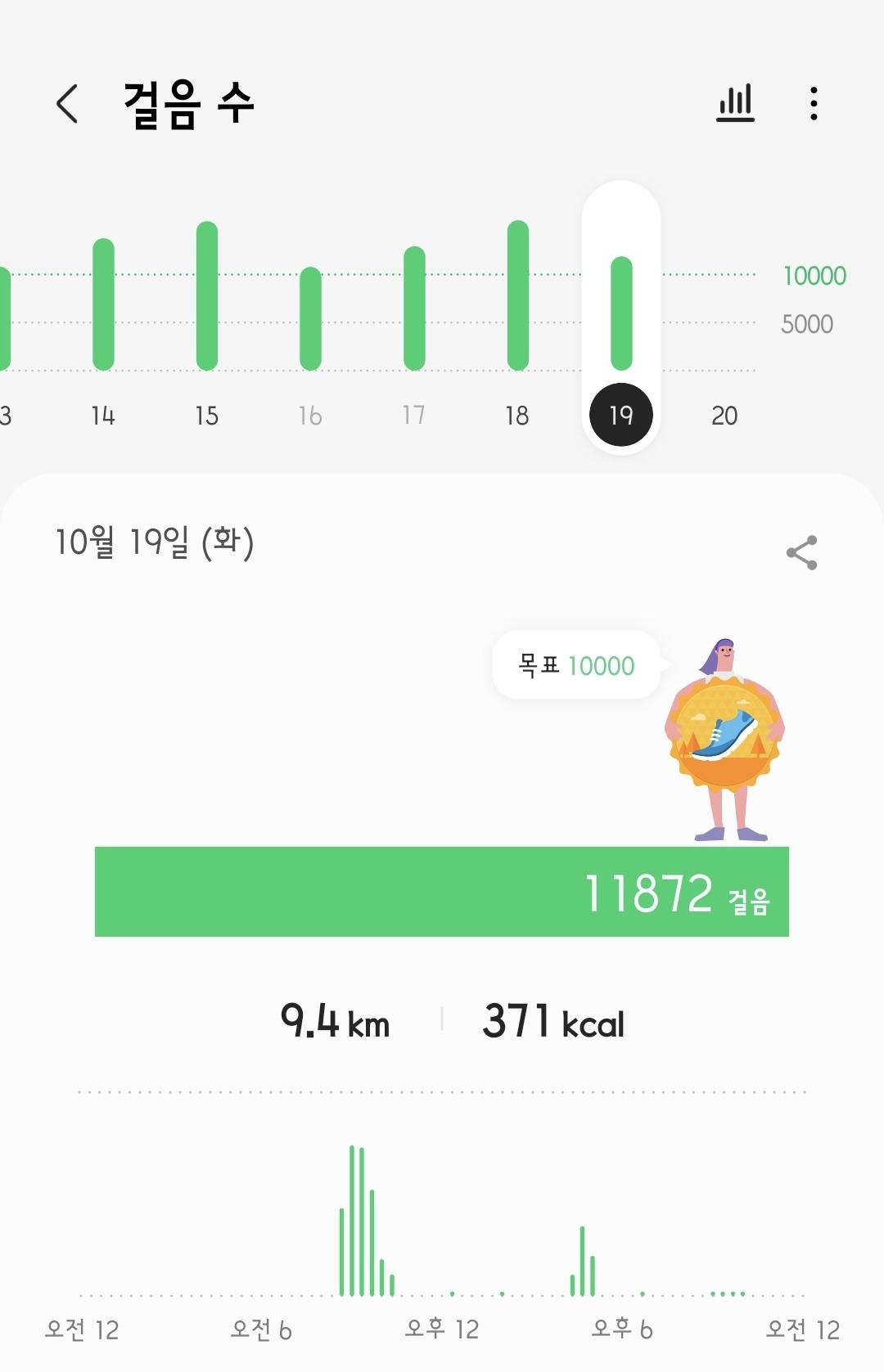Go back from the 걸음 수 screen
This screenshot has height=1372, width=884.
point(67,104)
